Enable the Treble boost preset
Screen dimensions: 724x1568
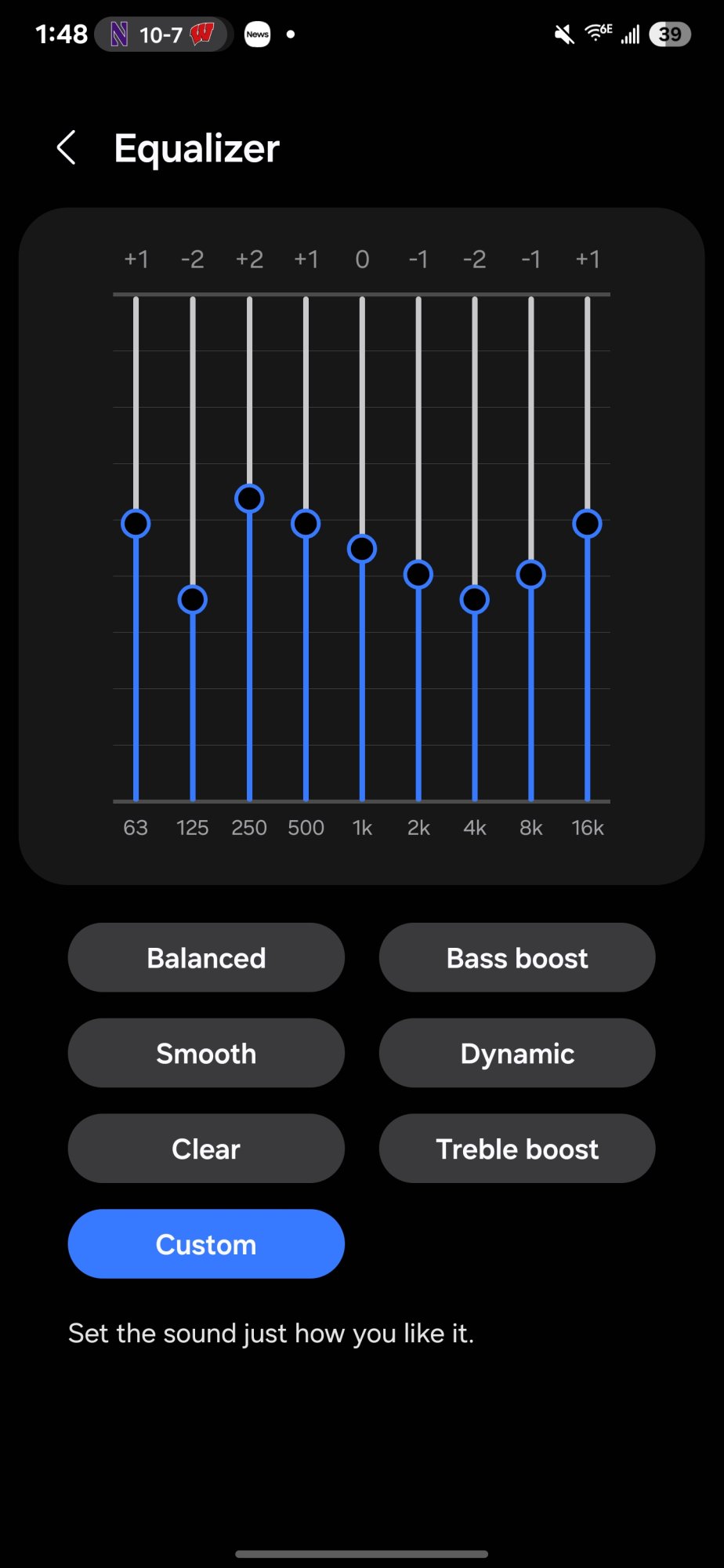point(517,1149)
